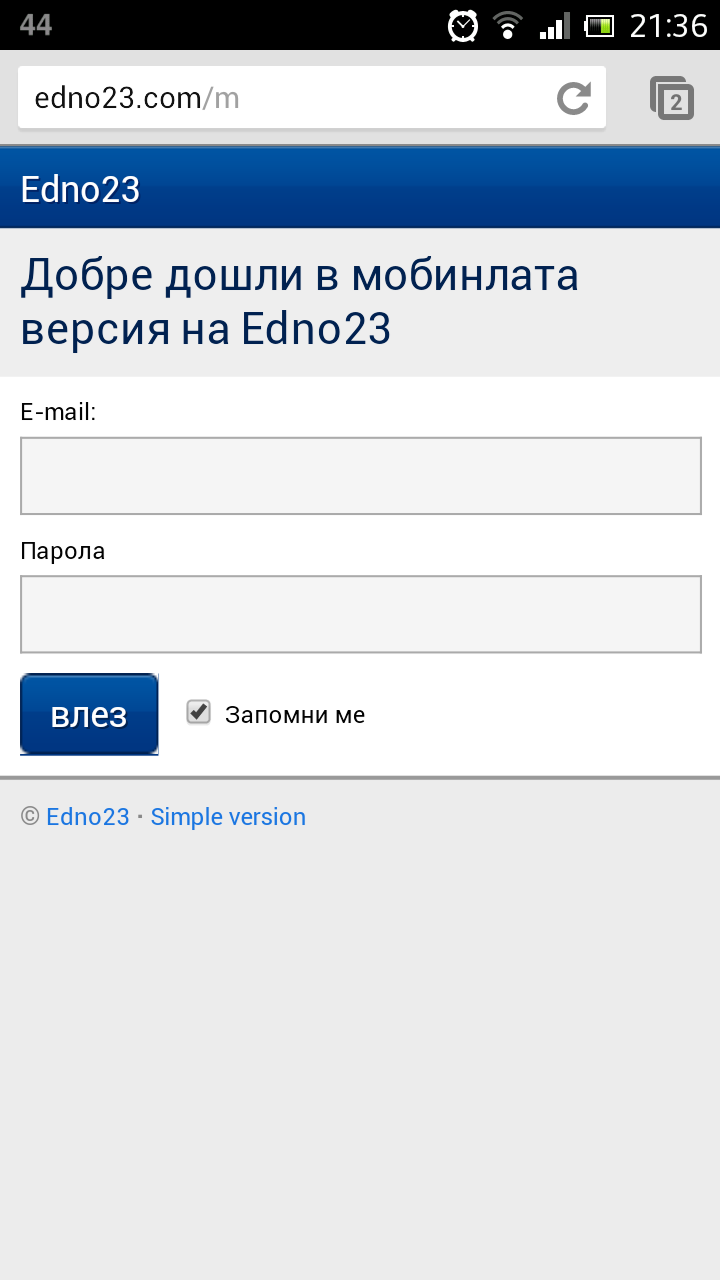
Task: Open the browser tabs switcher
Action: pos(672,98)
